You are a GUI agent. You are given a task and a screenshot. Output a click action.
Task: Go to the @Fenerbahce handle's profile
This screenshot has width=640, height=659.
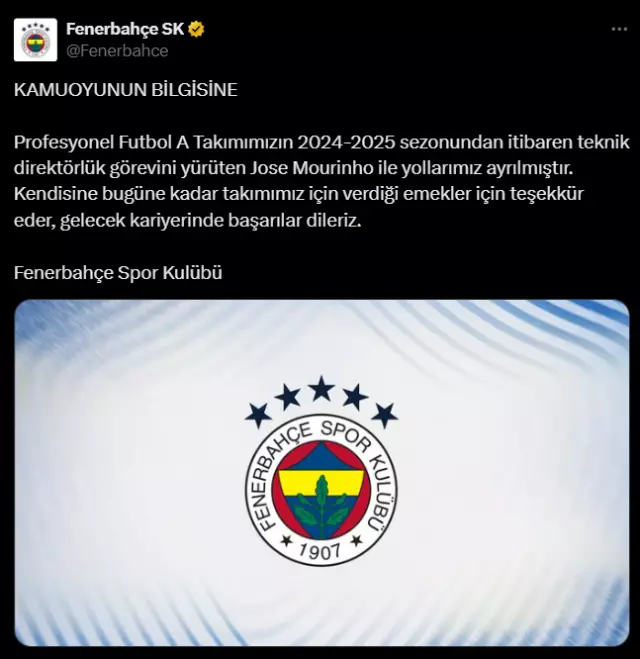(116, 51)
